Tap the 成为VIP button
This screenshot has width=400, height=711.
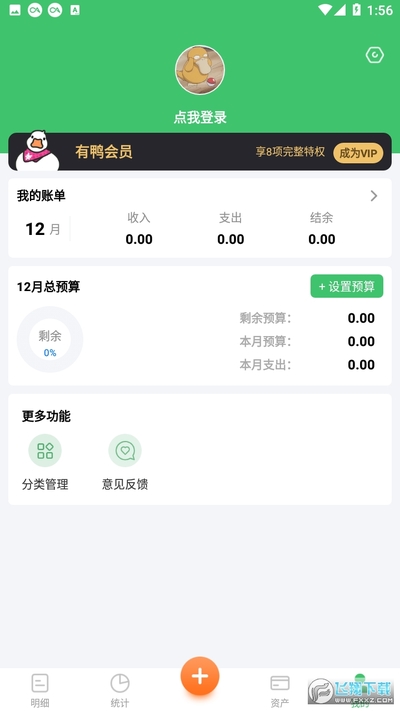358,153
